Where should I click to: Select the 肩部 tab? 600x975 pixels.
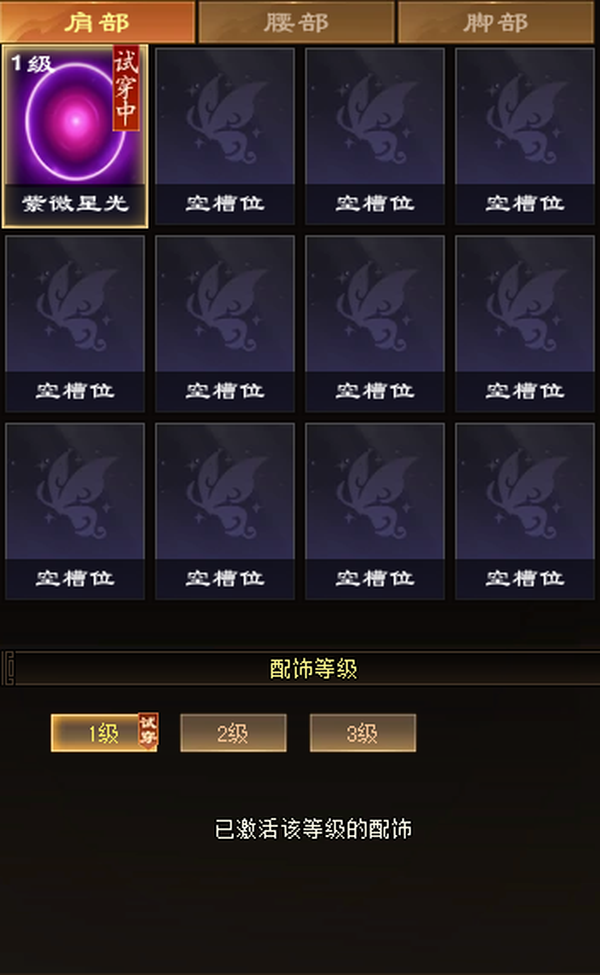click(x=97, y=22)
